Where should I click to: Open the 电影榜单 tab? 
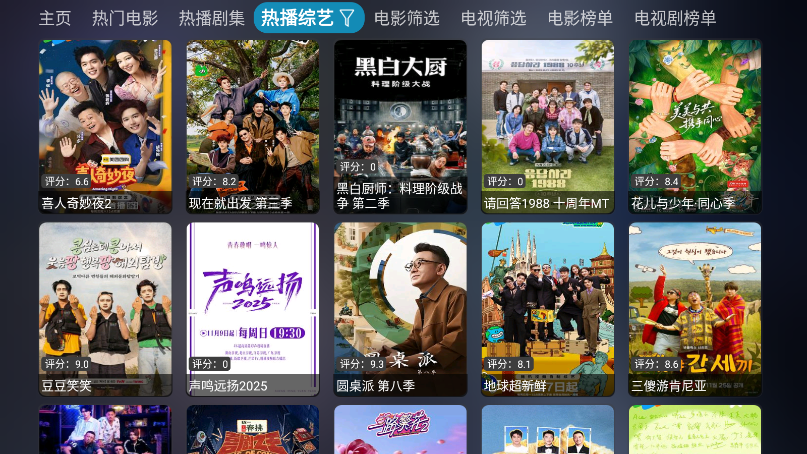580,18
